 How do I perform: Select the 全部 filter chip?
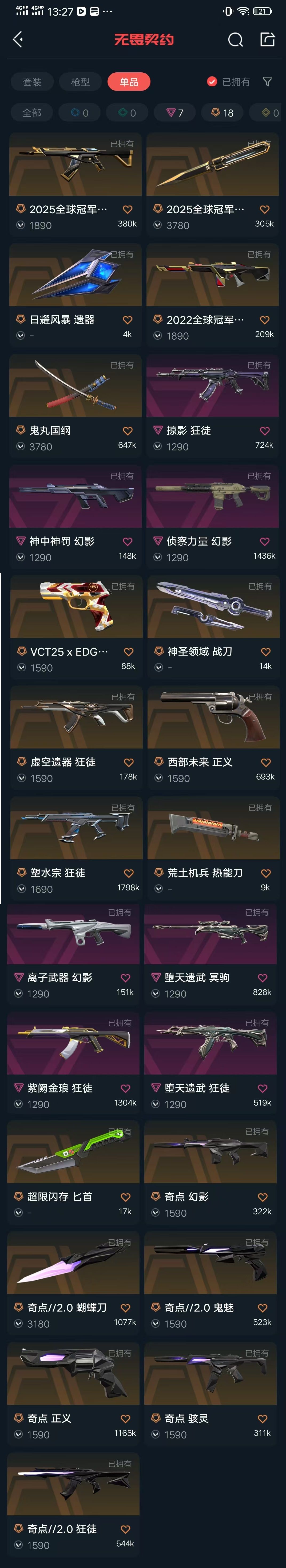click(32, 113)
